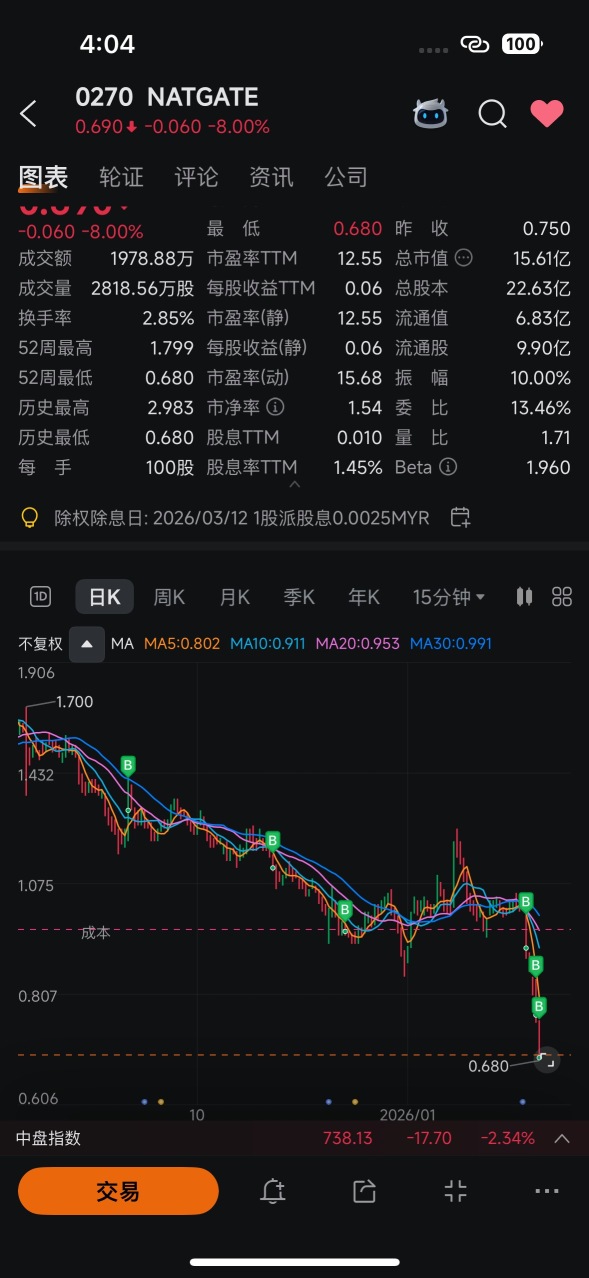
Task: Set a price alert with bell icon
Action: (x=272, y=1191)
